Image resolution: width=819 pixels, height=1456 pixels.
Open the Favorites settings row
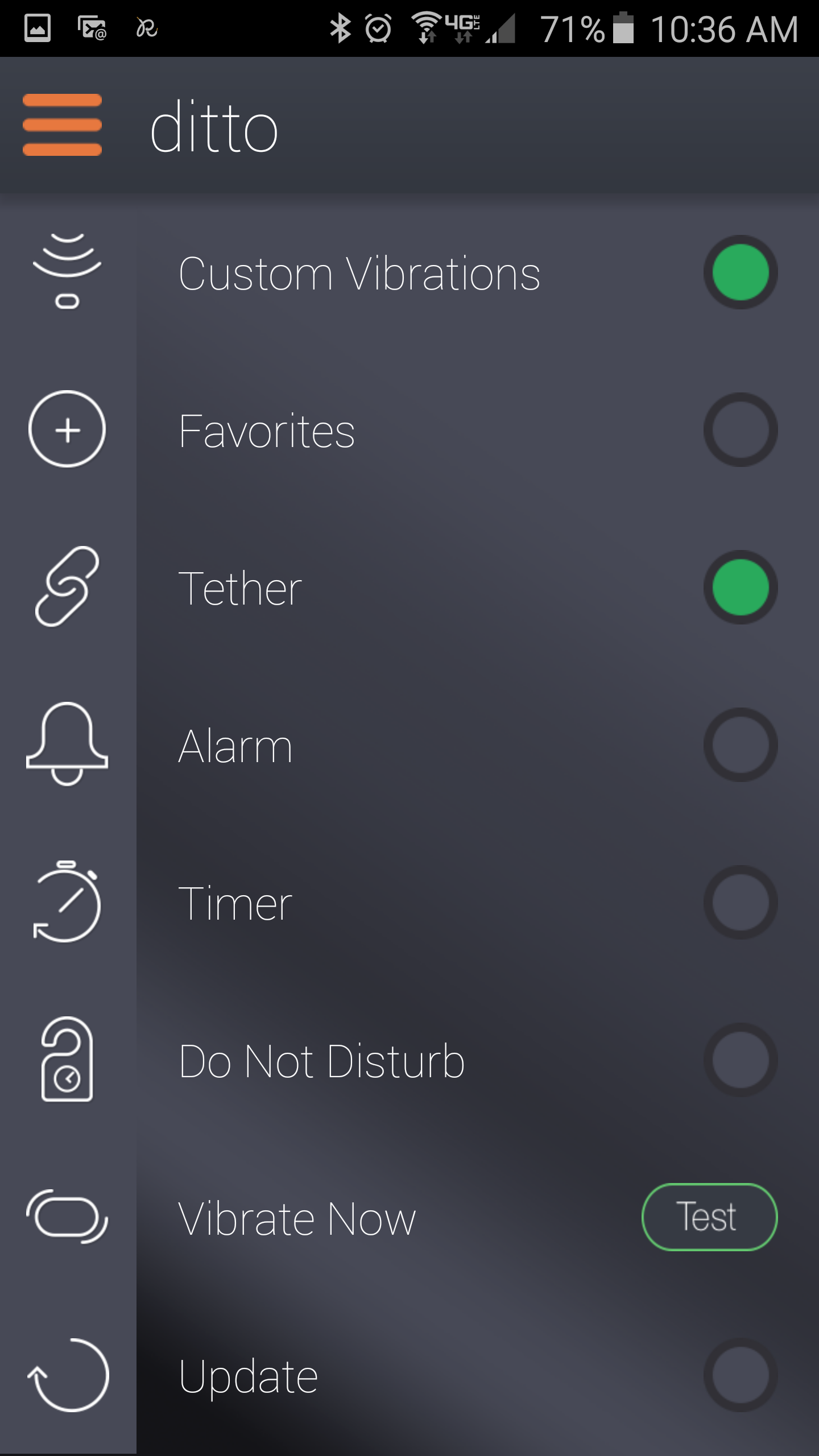(x=409, y=430)
